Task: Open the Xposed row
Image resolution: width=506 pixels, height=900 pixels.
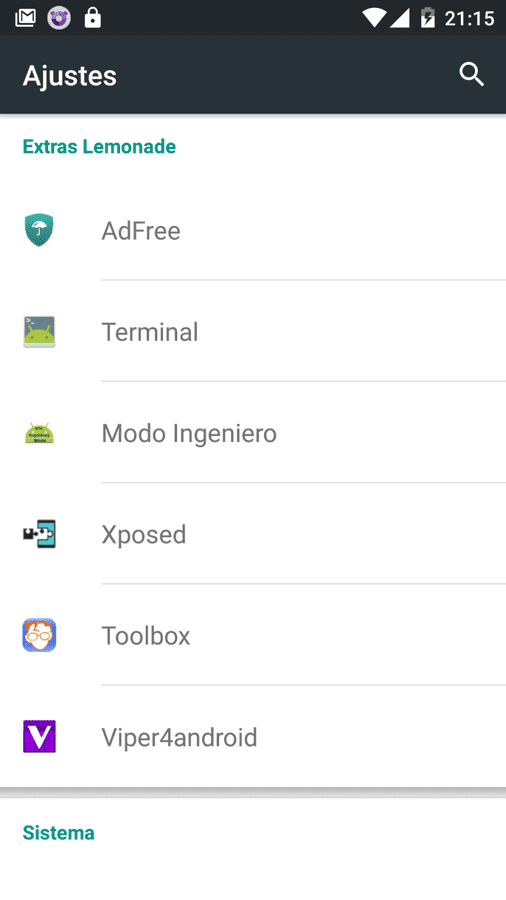Action: pos(253,534)
